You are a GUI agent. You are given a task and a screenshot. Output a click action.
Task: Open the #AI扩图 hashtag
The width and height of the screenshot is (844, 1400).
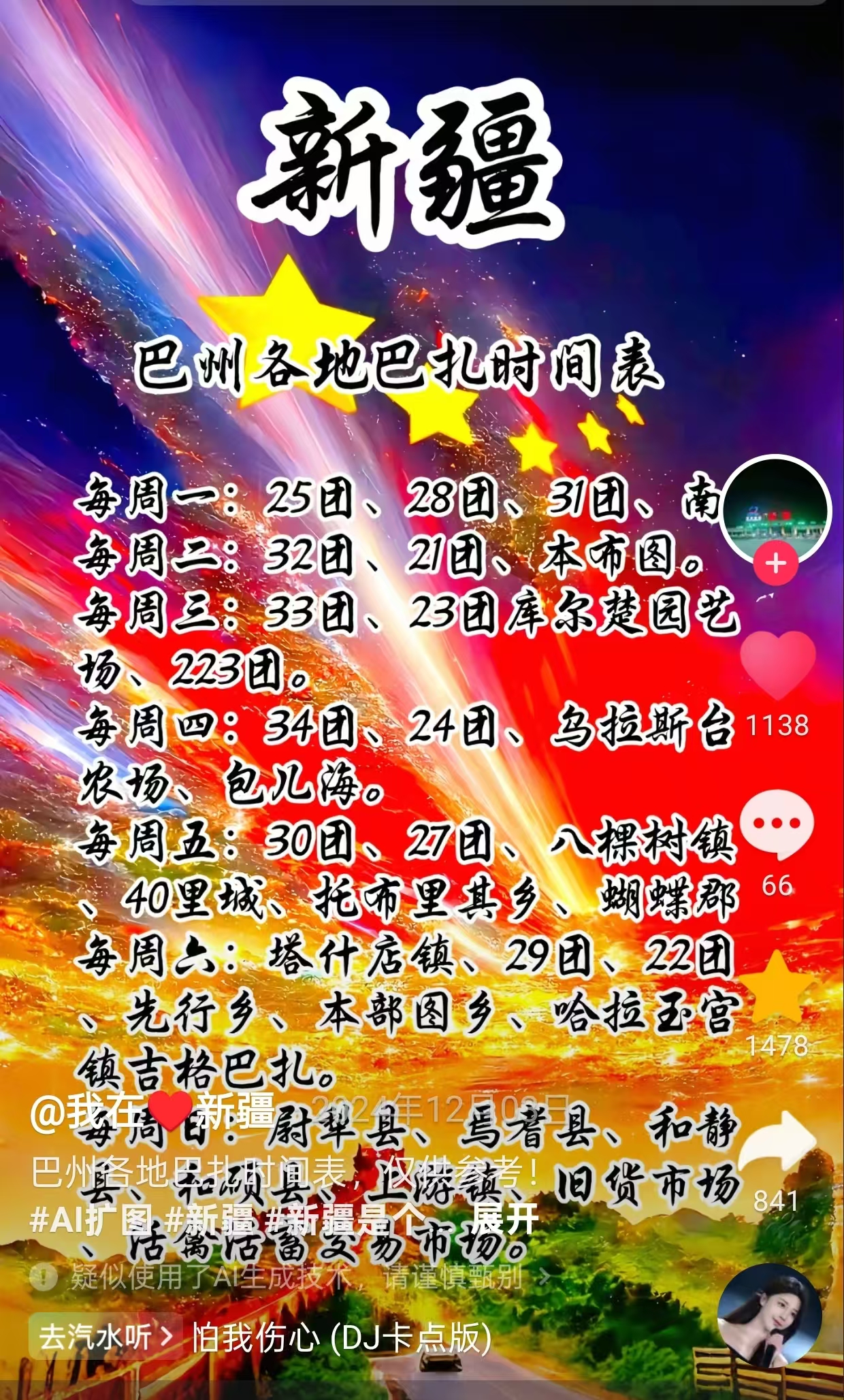point(91,1219)
